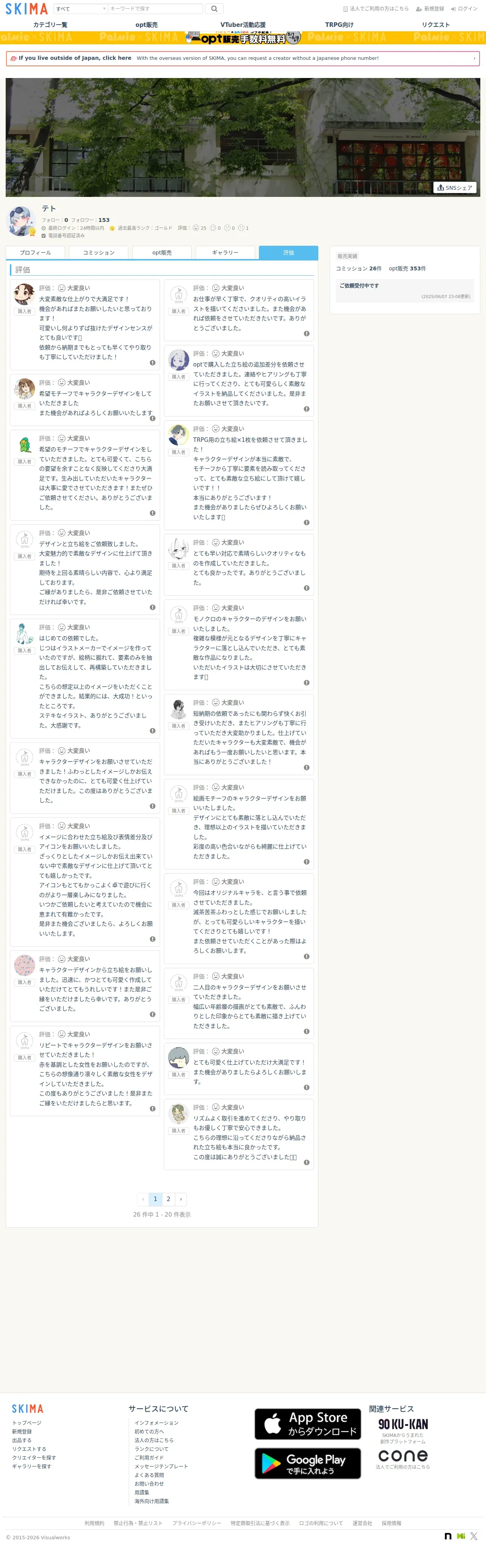
Task: Go to VTuber活動応援 section
Action: (243, 25)
